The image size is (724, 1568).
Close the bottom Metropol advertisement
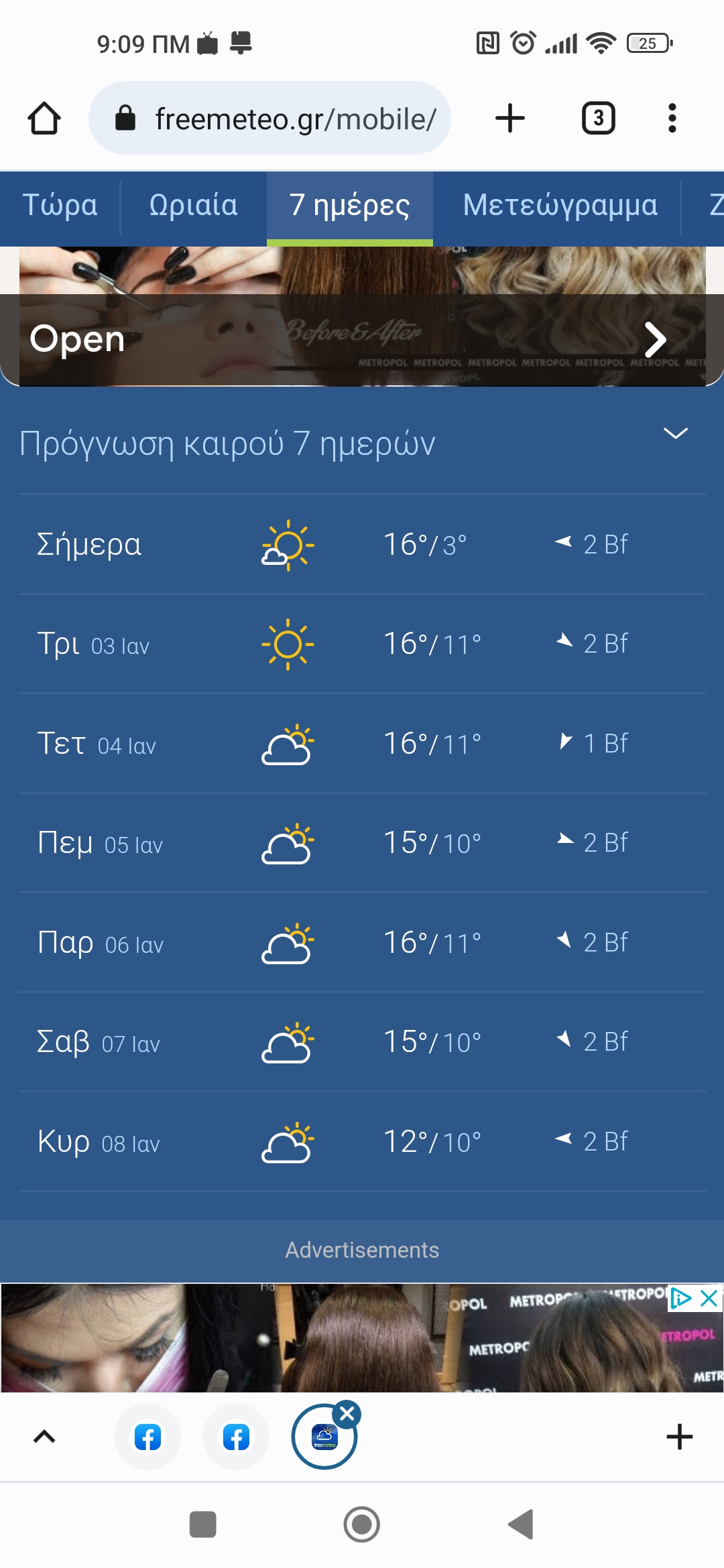709,1299
